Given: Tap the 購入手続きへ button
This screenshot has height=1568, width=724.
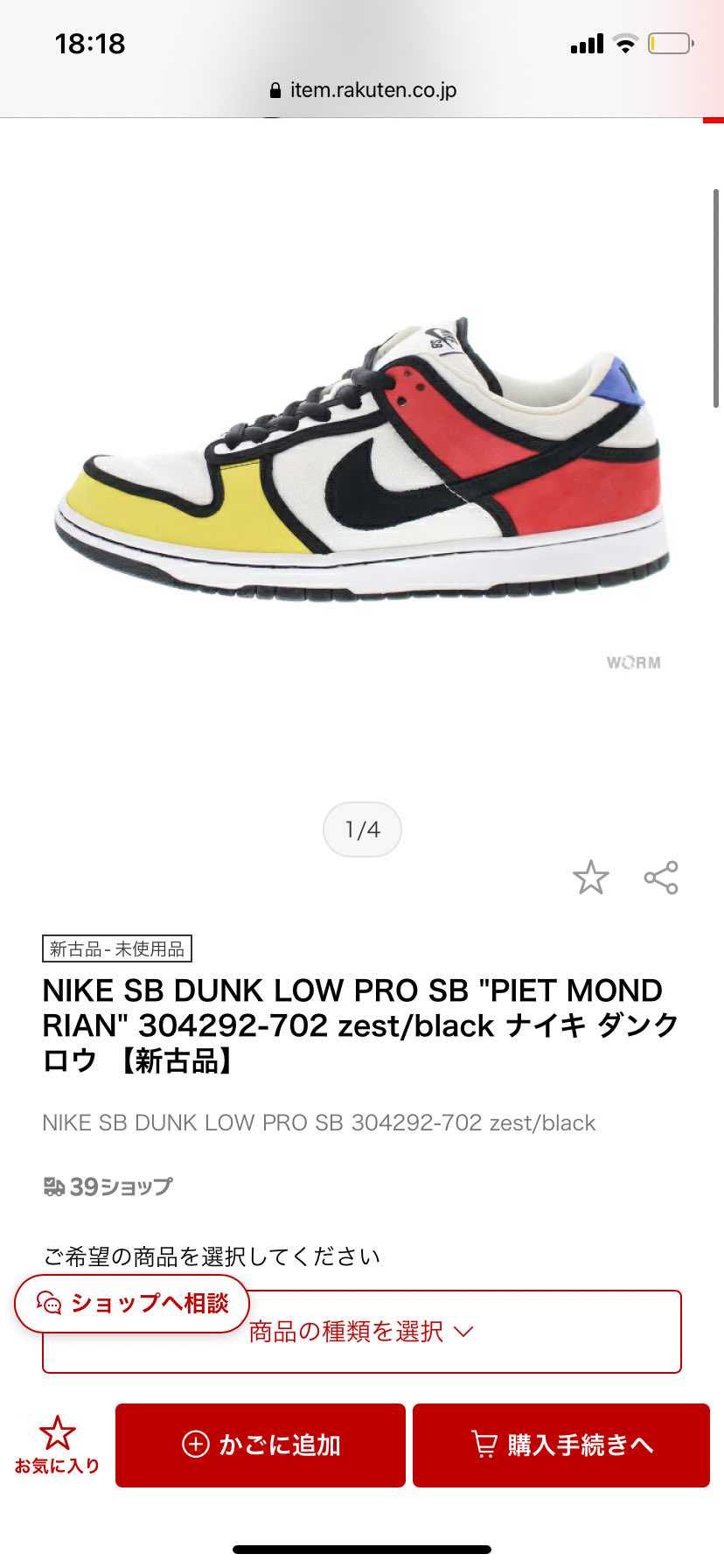Looking at the screenshot, I should tap(560, 1445).
